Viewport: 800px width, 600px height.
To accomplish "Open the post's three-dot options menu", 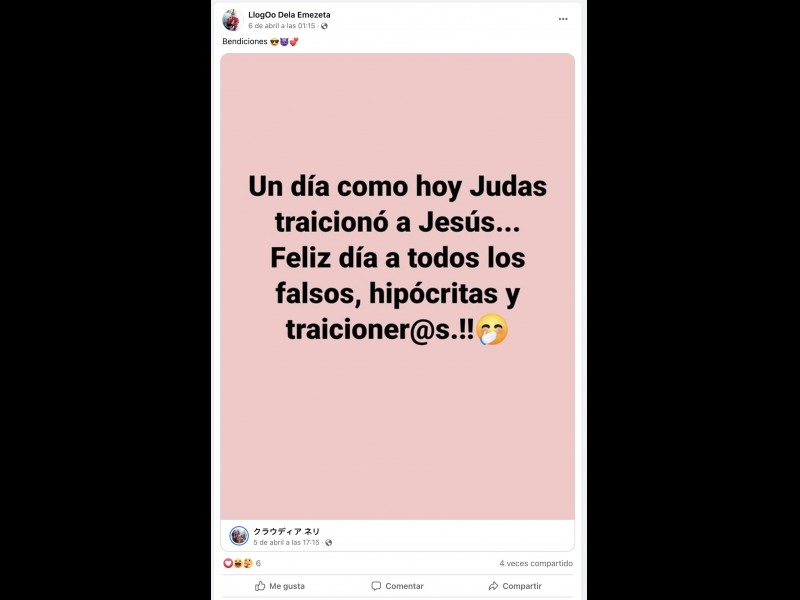I will (563, 19).
